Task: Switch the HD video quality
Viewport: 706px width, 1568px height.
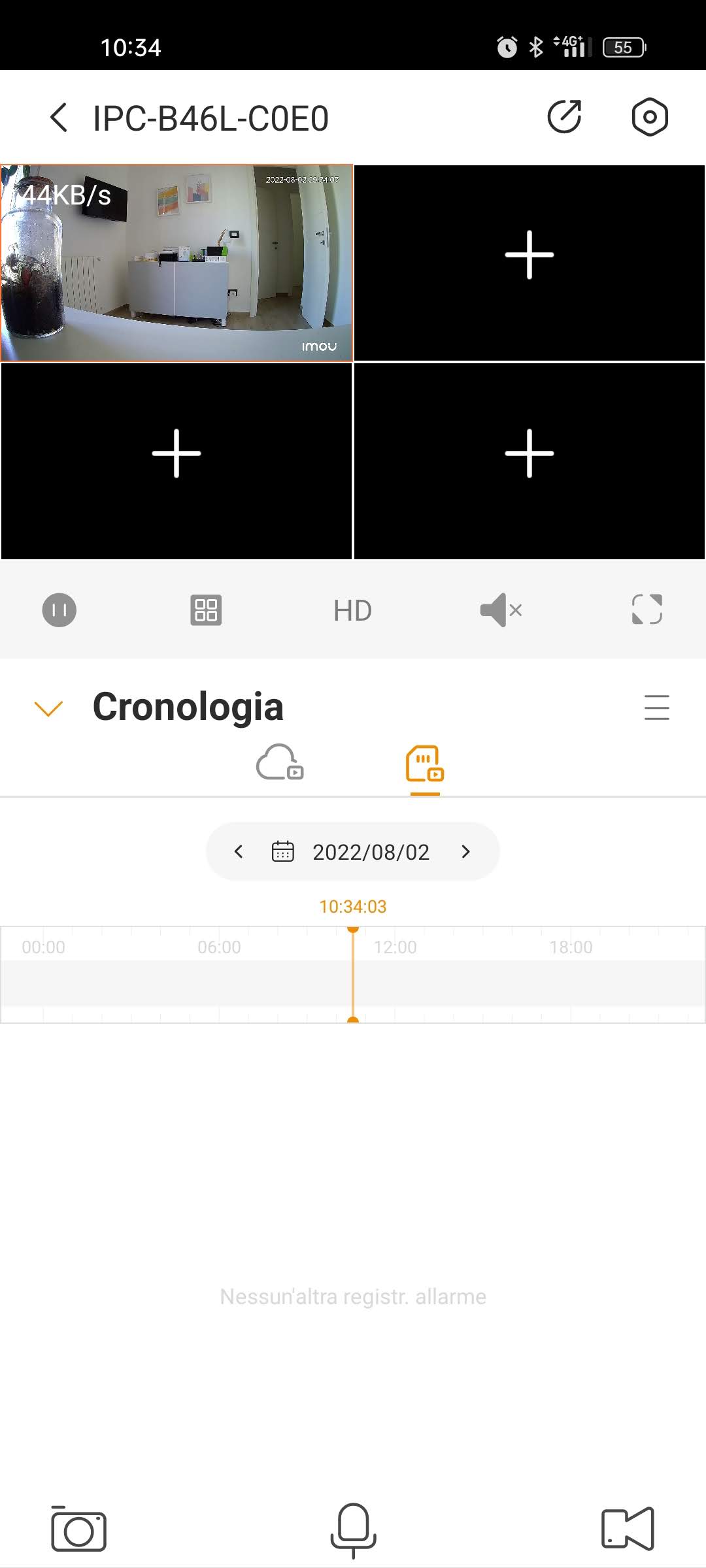Action: [x=352, y=611]
